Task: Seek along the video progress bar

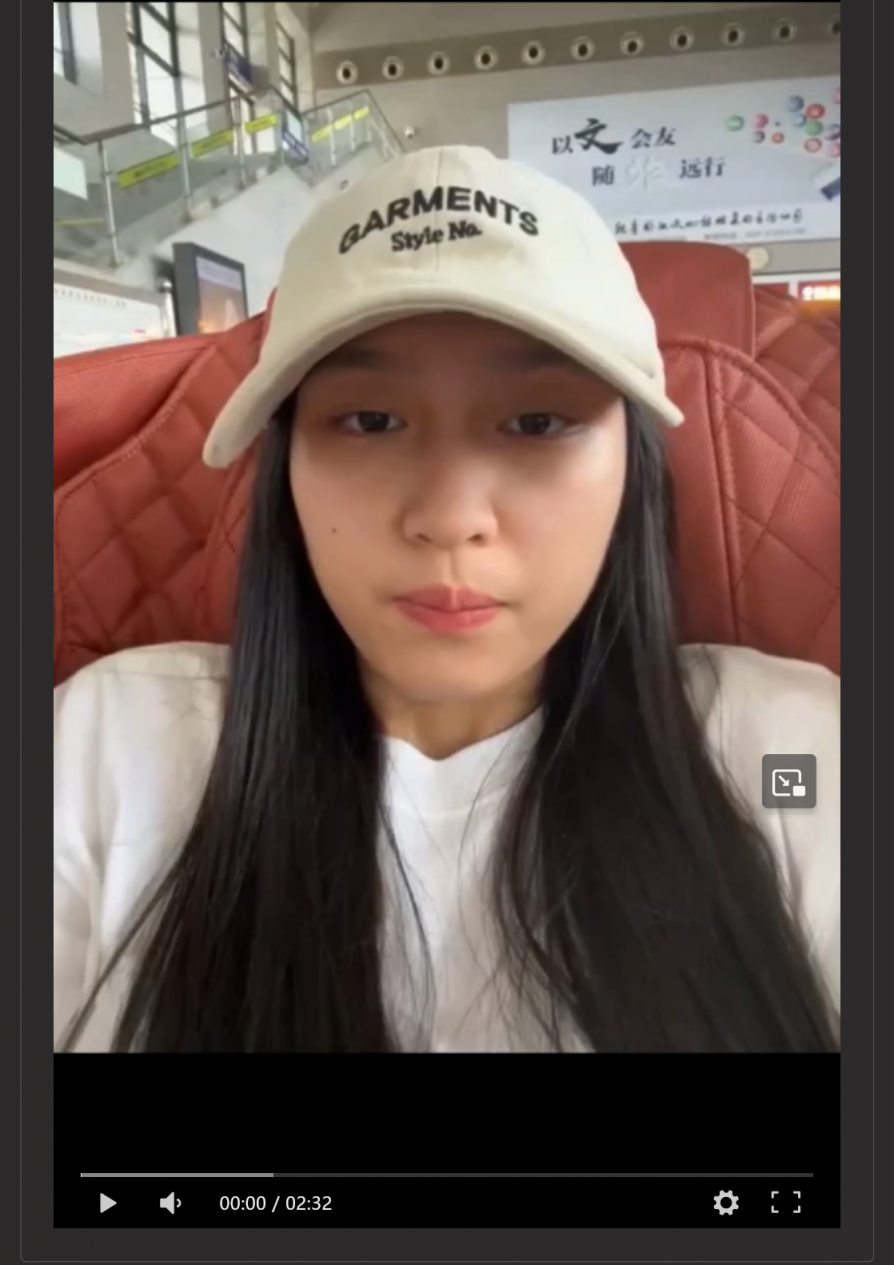Action: coord(446,1175)
